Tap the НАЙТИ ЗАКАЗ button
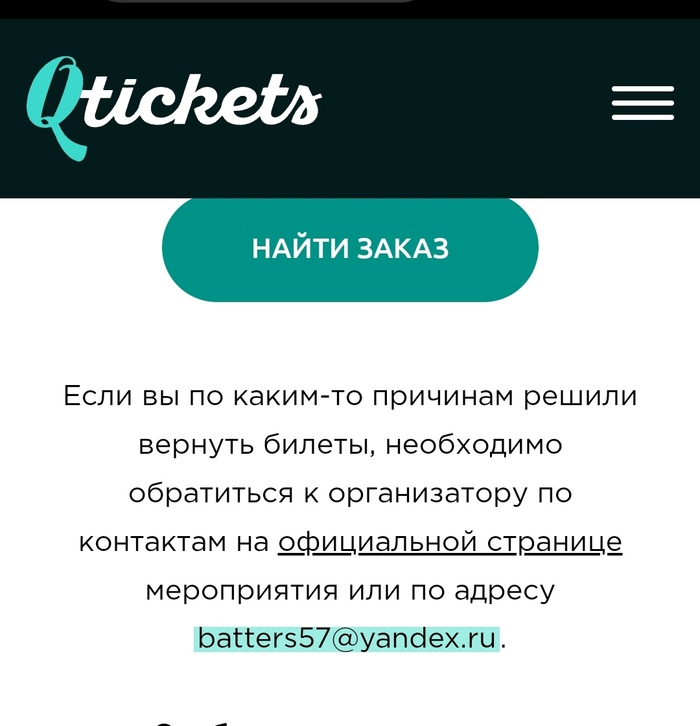The height and width of the screenshot is (726, 700). pos(350,249)
